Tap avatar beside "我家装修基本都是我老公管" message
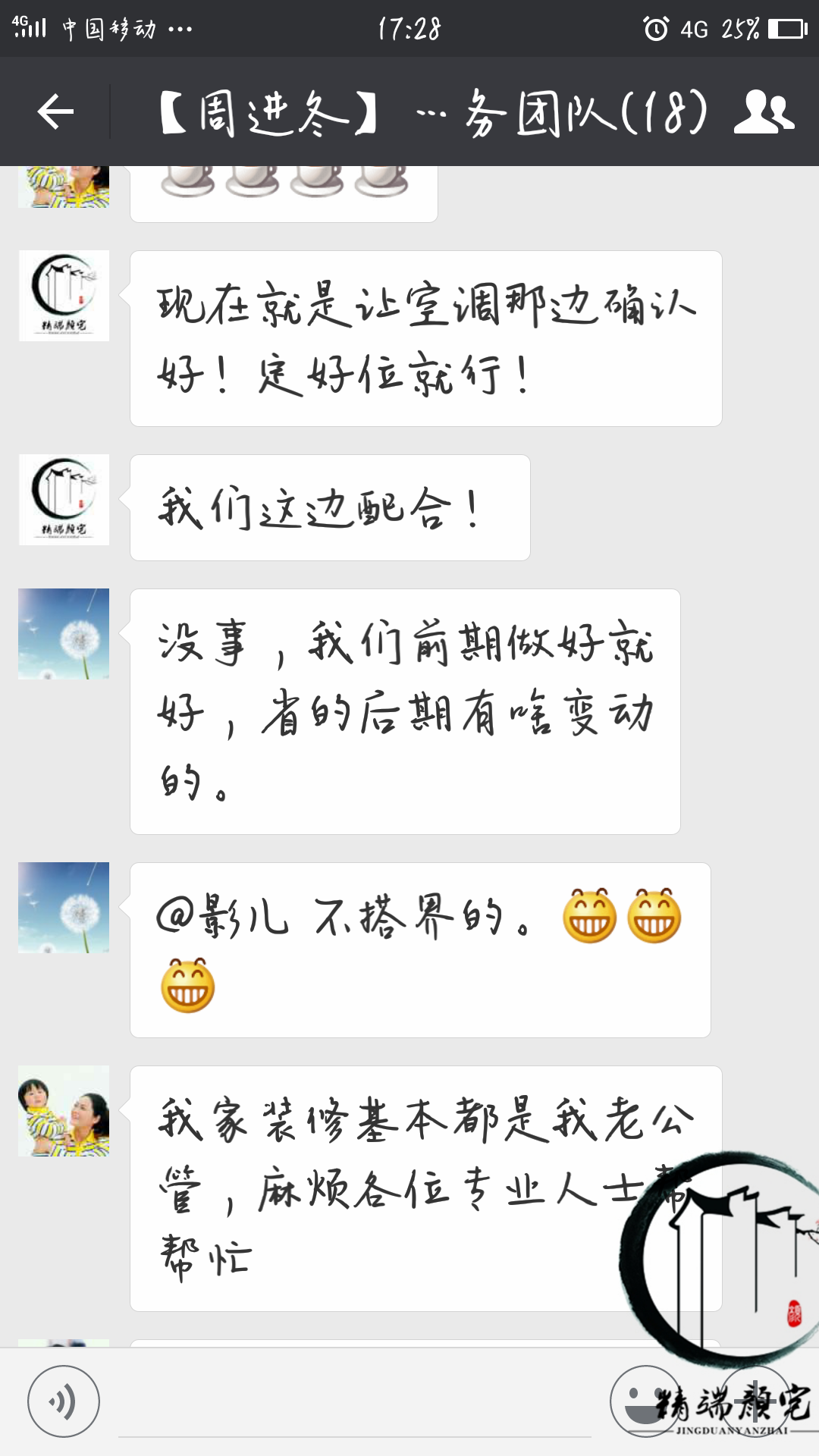This screenshot has width=819, height=1456. 64,1111
